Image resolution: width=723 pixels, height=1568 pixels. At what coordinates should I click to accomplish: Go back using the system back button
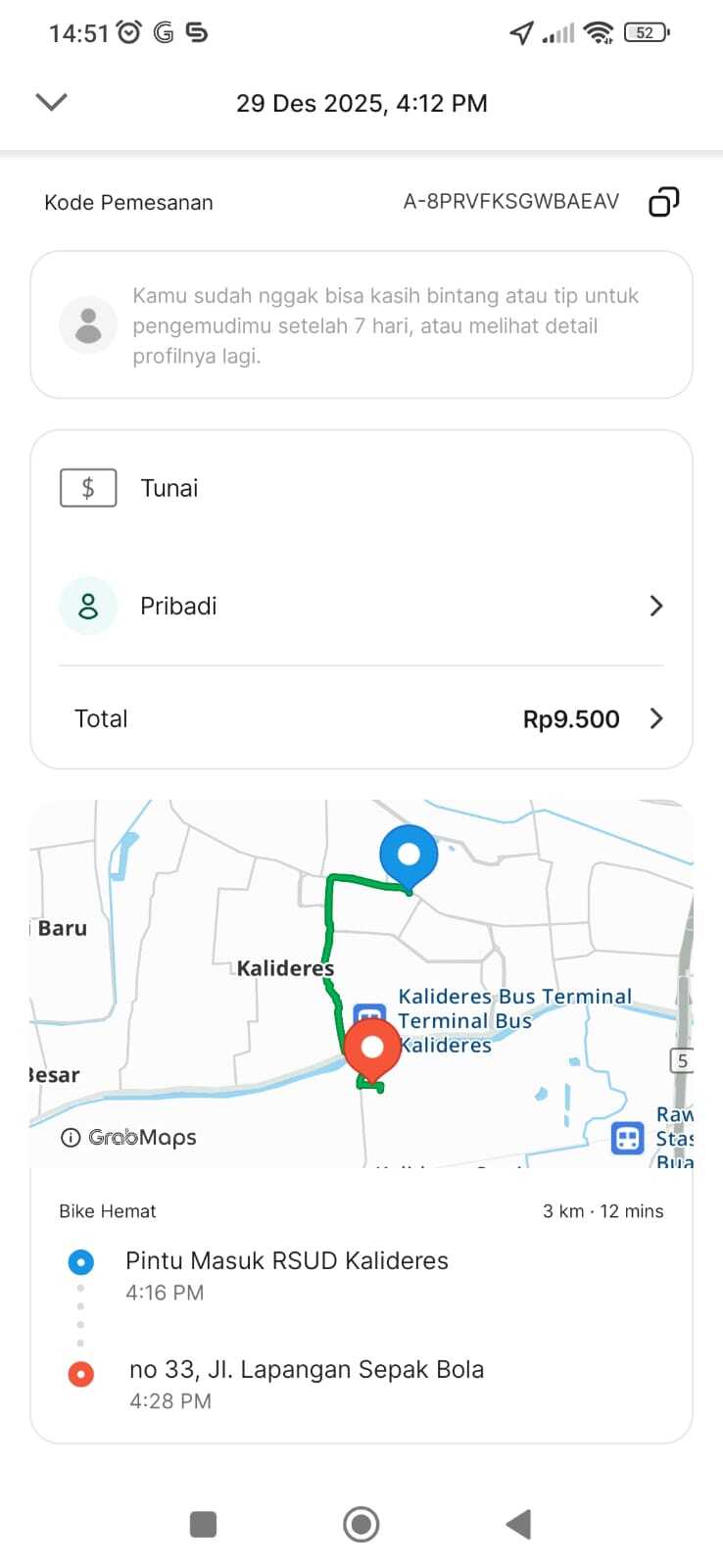click(x=518, y=1524)
